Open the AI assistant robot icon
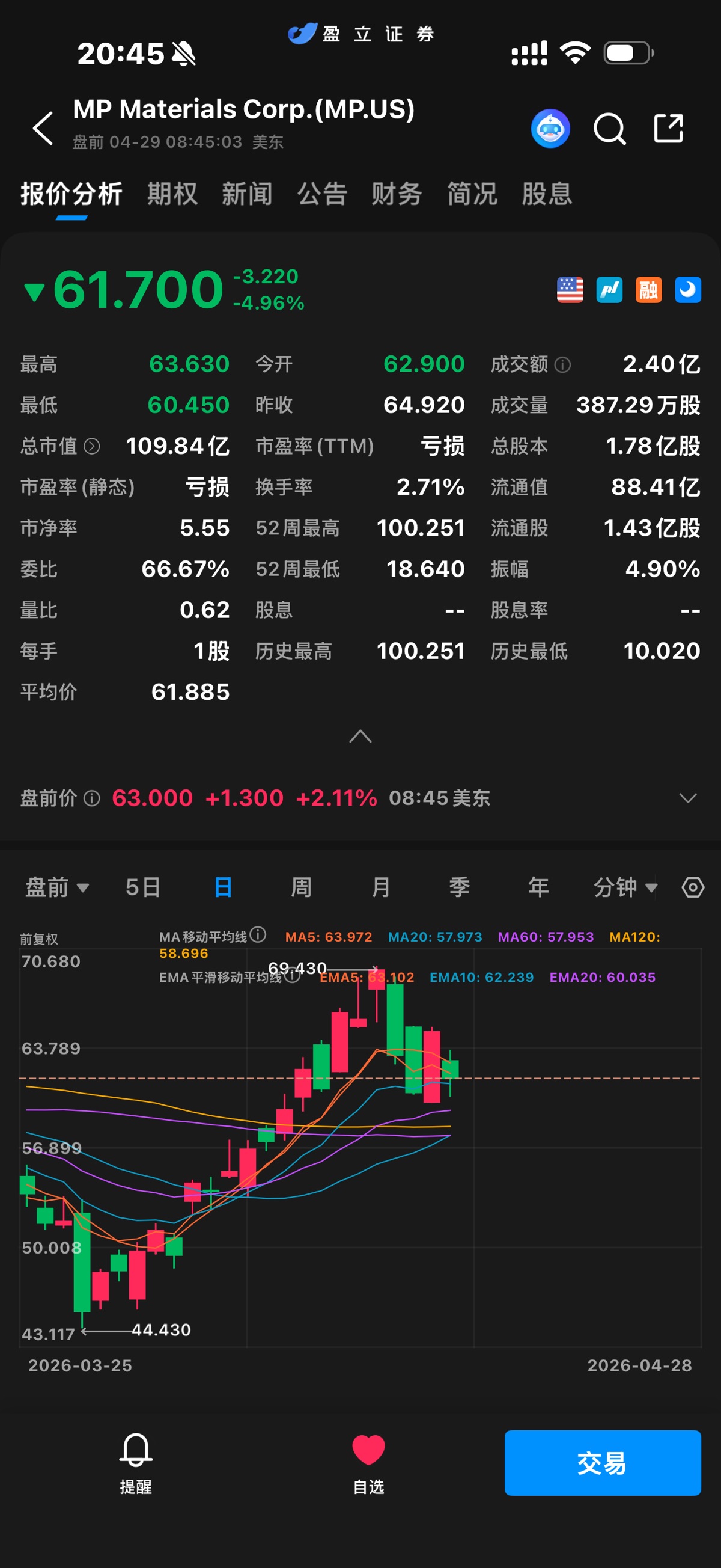Screen dimensions: 721x1568 [x=550, y=129]
